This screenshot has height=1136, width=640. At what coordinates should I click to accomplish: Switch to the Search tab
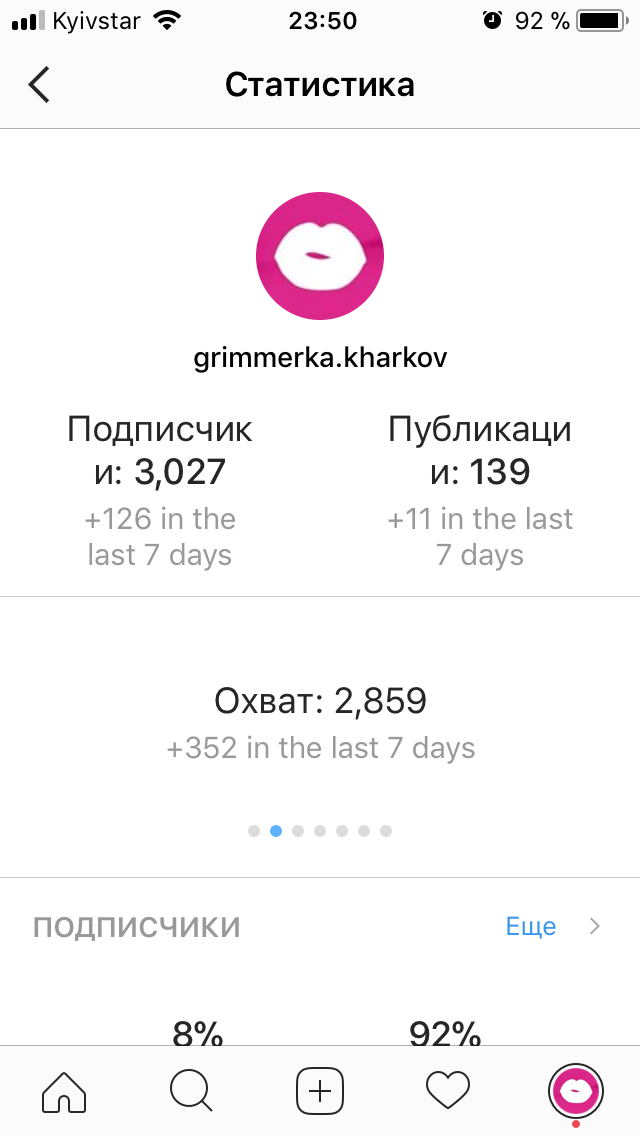coord(191,1090)
